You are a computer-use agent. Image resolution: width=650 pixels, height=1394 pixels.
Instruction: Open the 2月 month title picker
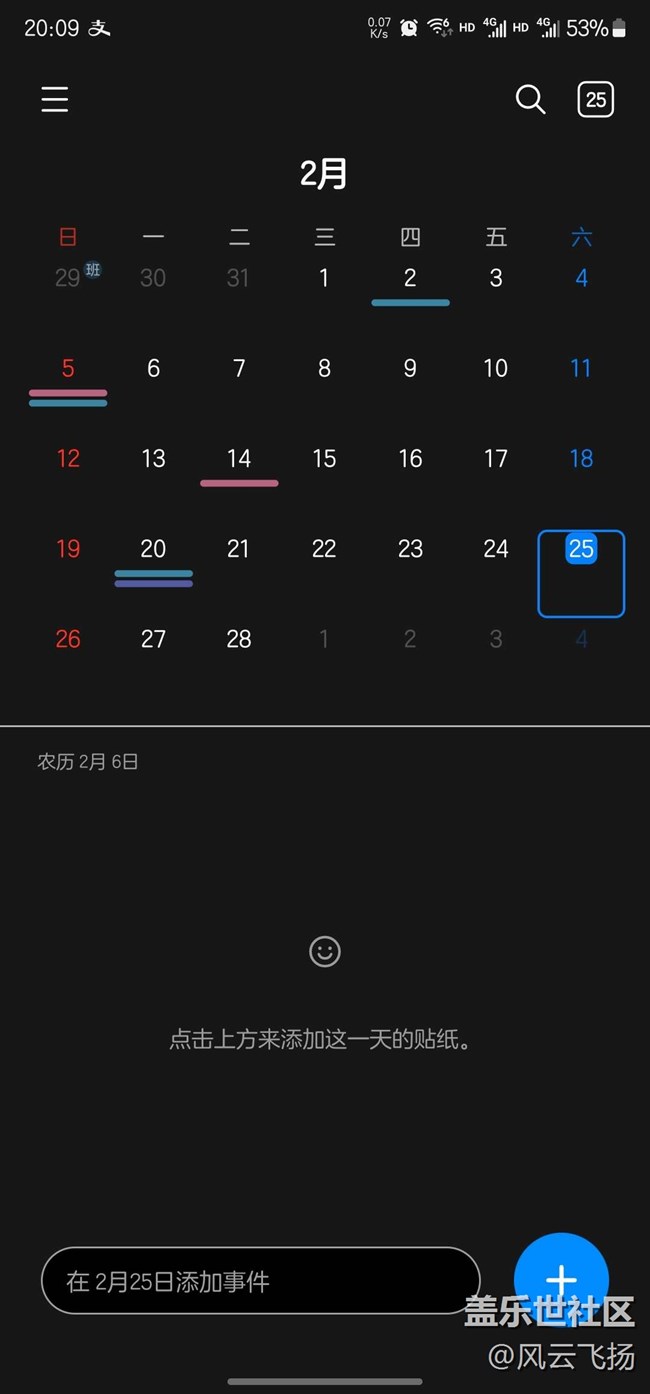(324, 174)
